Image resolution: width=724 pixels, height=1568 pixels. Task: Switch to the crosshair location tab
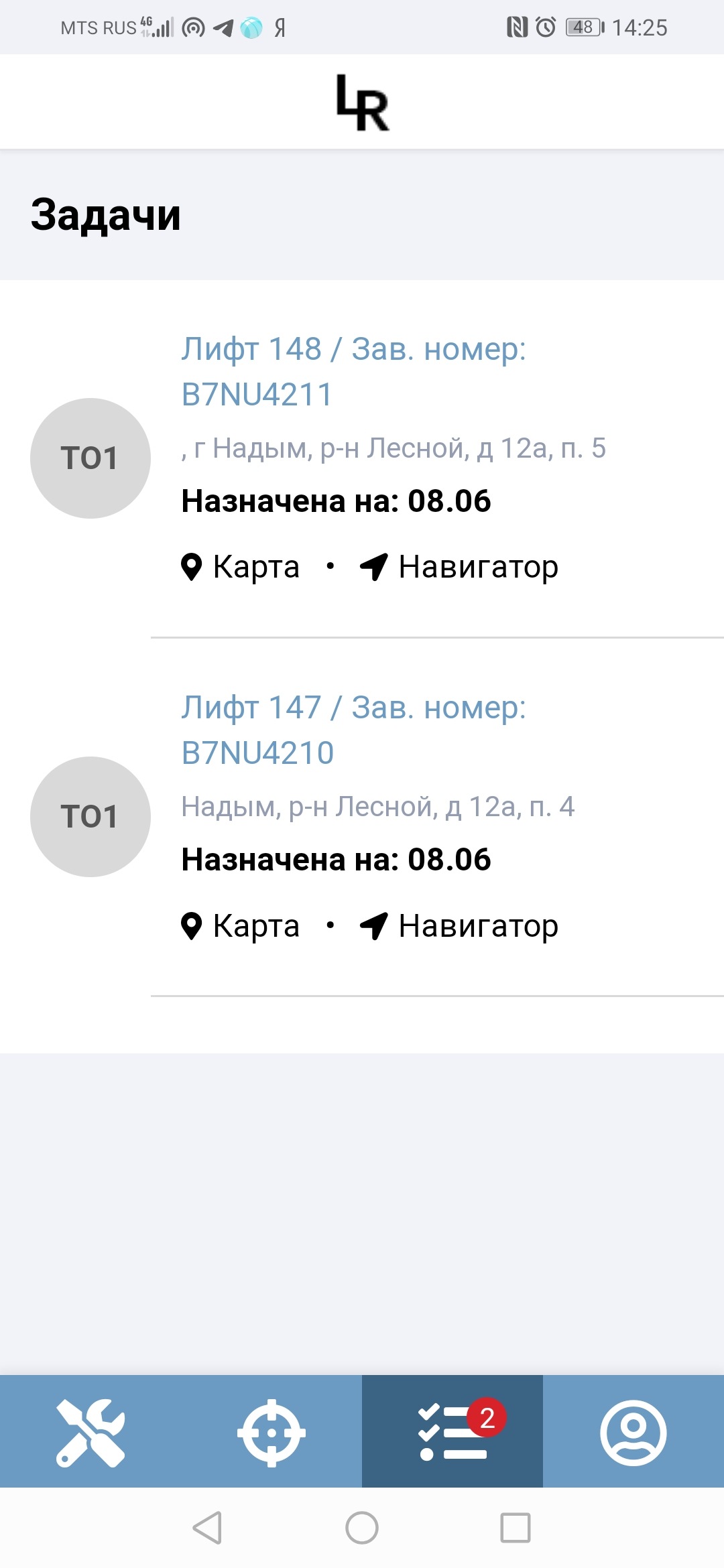(271, 1433)
